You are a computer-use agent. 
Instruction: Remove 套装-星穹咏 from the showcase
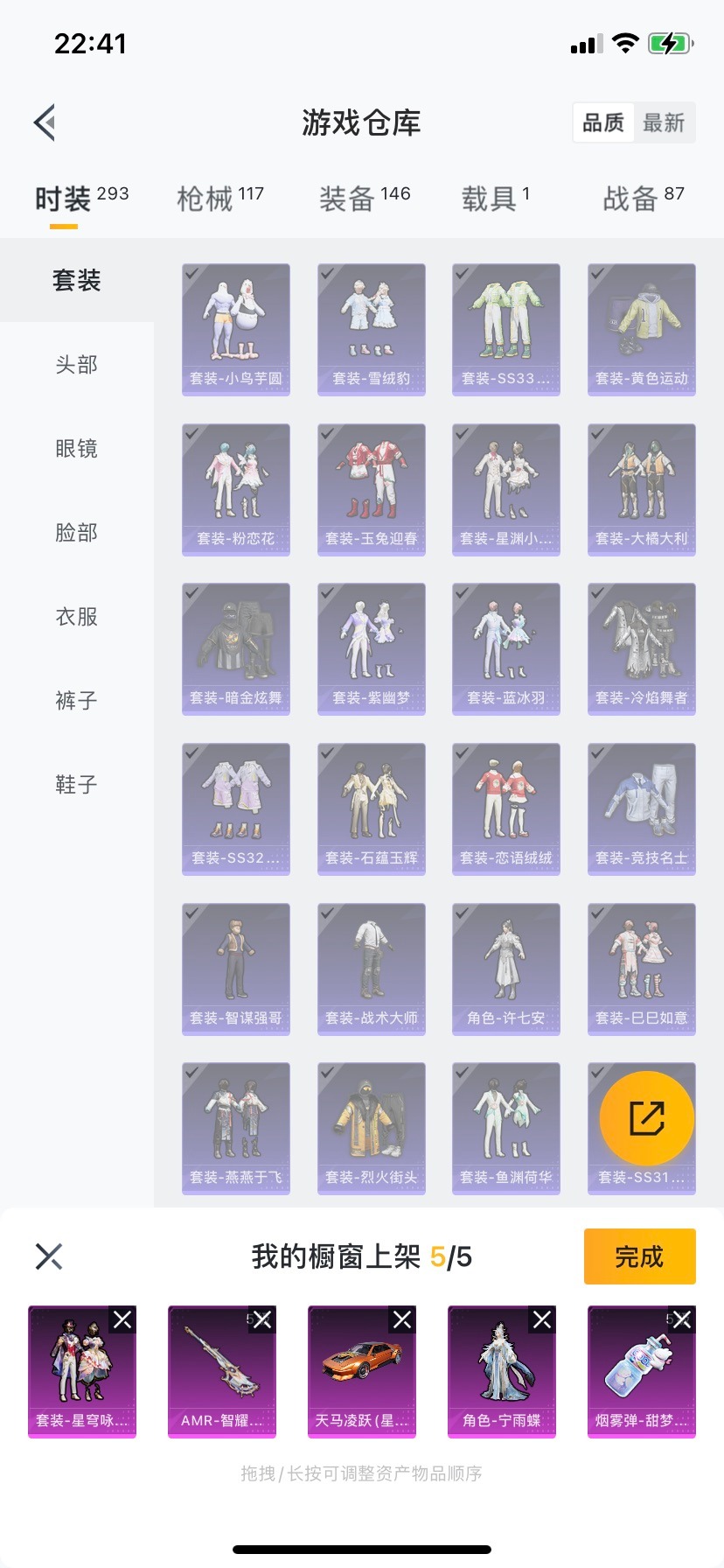pos(122,1319)
